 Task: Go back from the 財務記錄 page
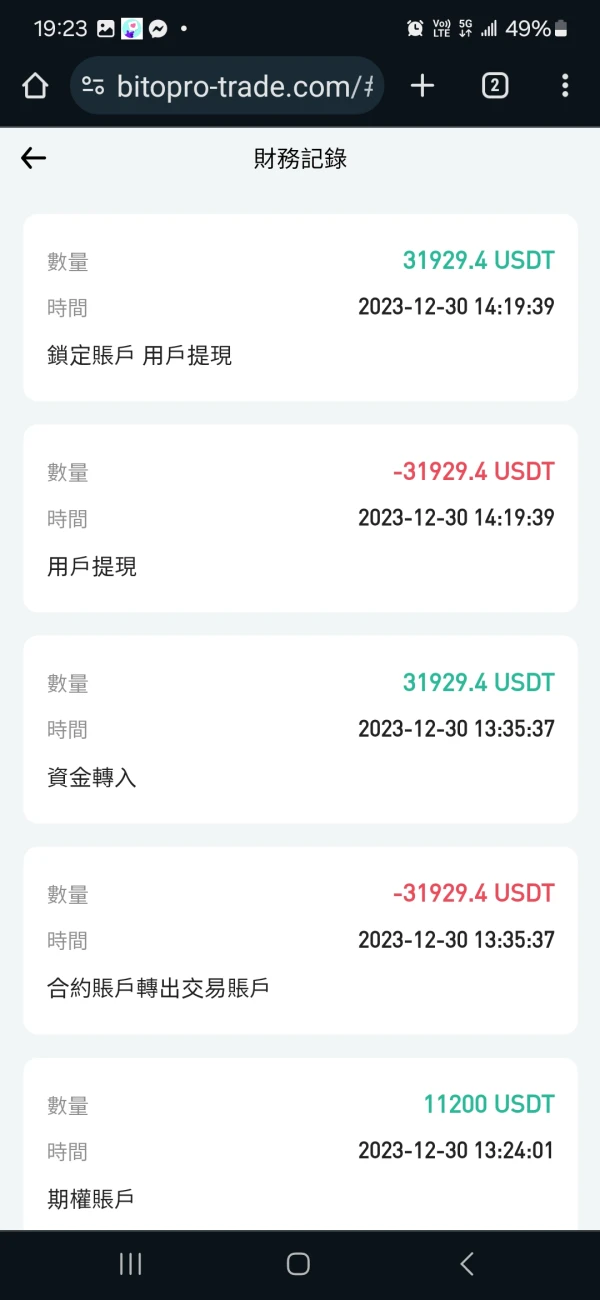[x=34, y=158]
